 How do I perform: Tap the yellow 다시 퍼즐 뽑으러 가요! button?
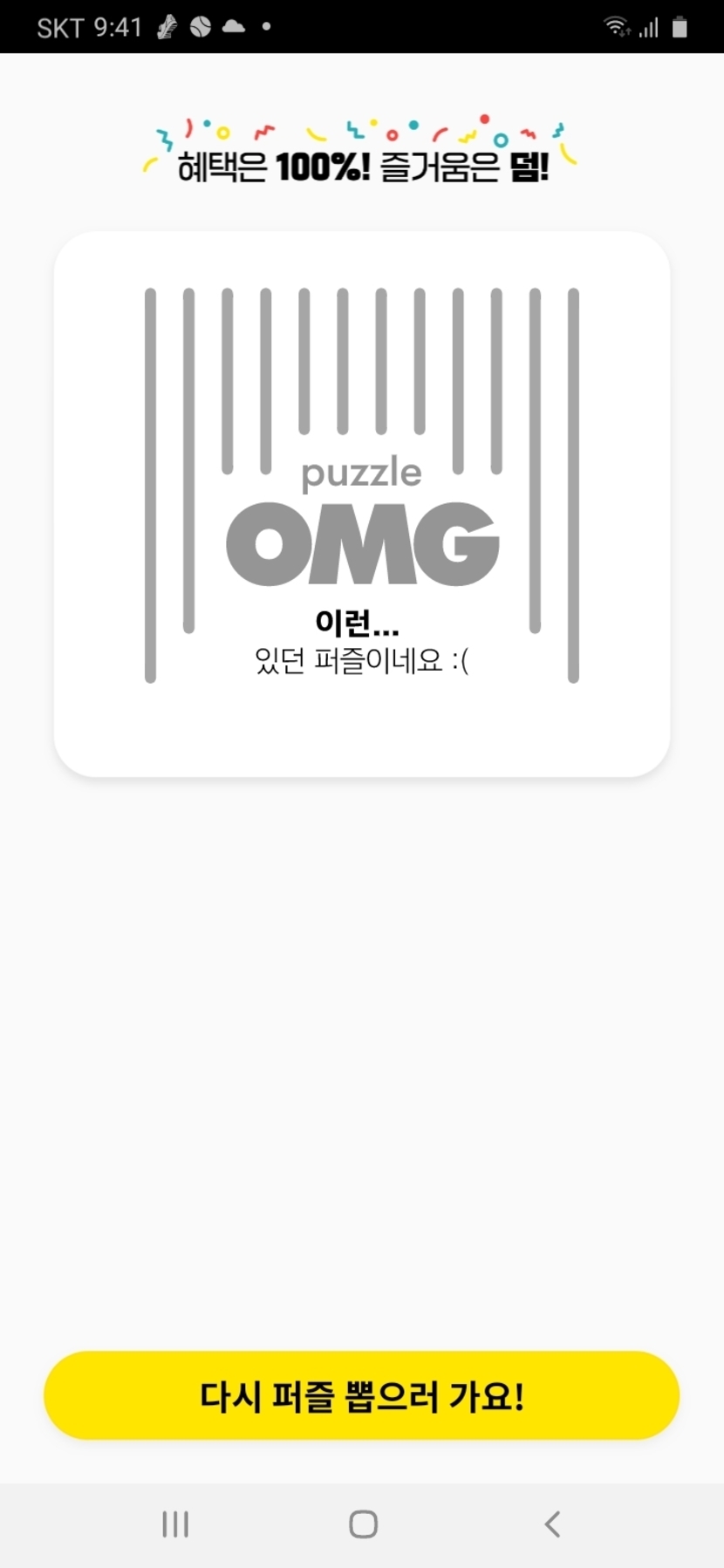(361, 1395)
